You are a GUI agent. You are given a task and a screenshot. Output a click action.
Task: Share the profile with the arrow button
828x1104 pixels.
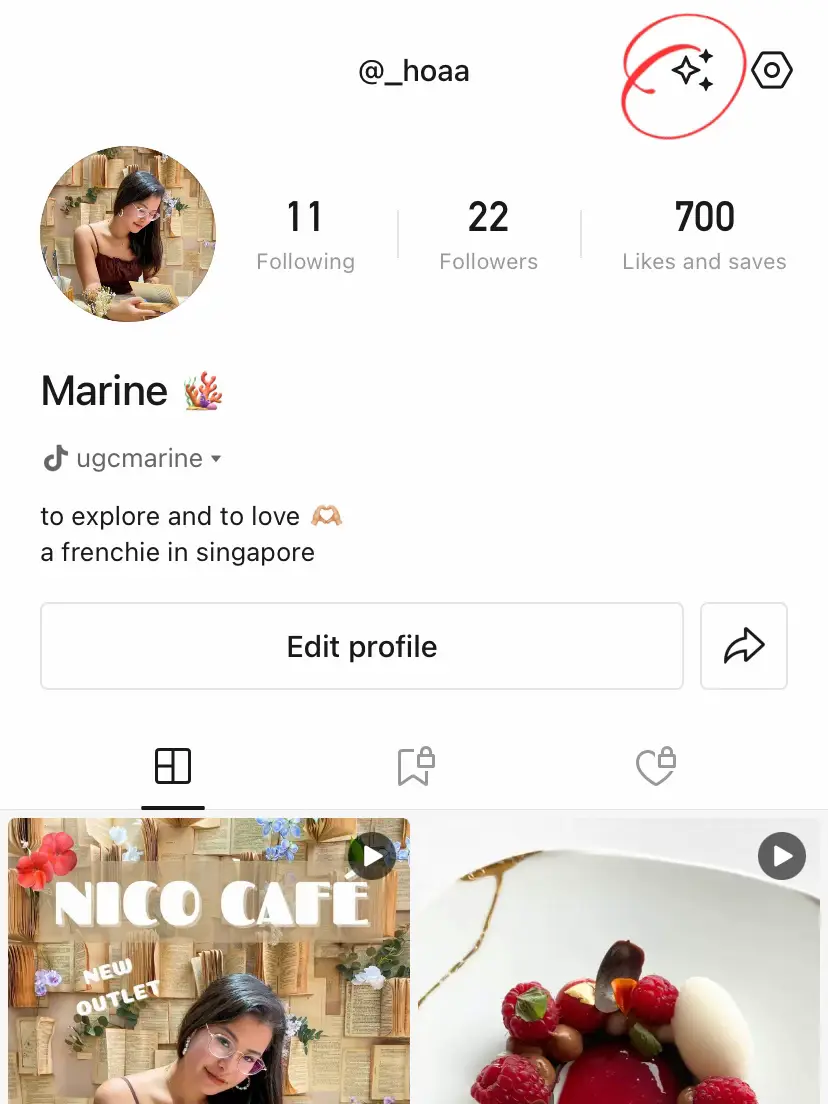click(744, 646)
